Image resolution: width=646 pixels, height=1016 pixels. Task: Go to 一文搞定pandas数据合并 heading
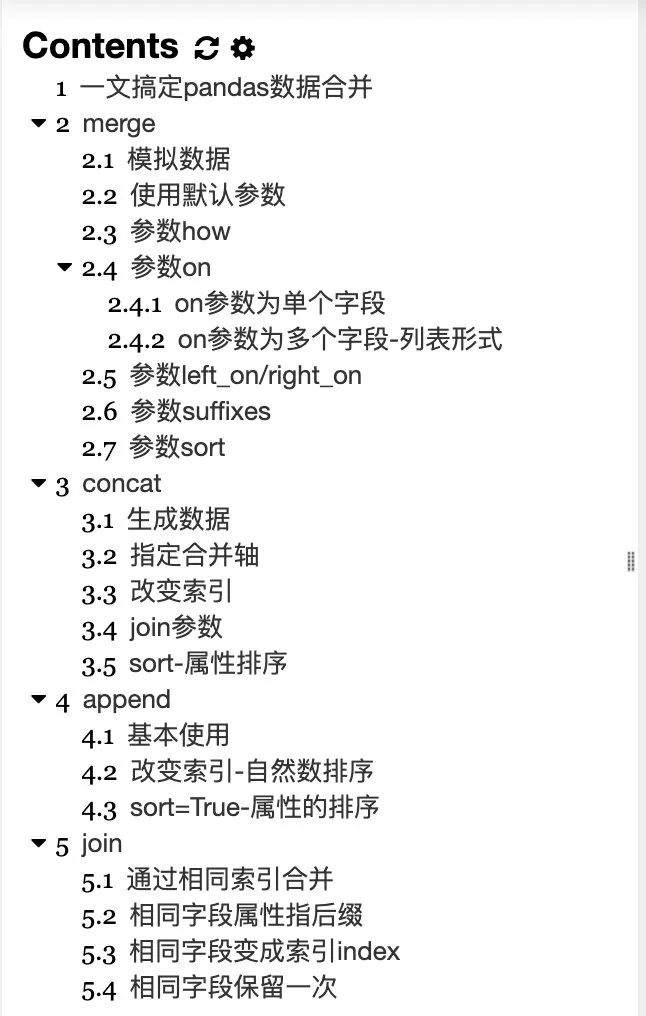[x=225, y=87]
